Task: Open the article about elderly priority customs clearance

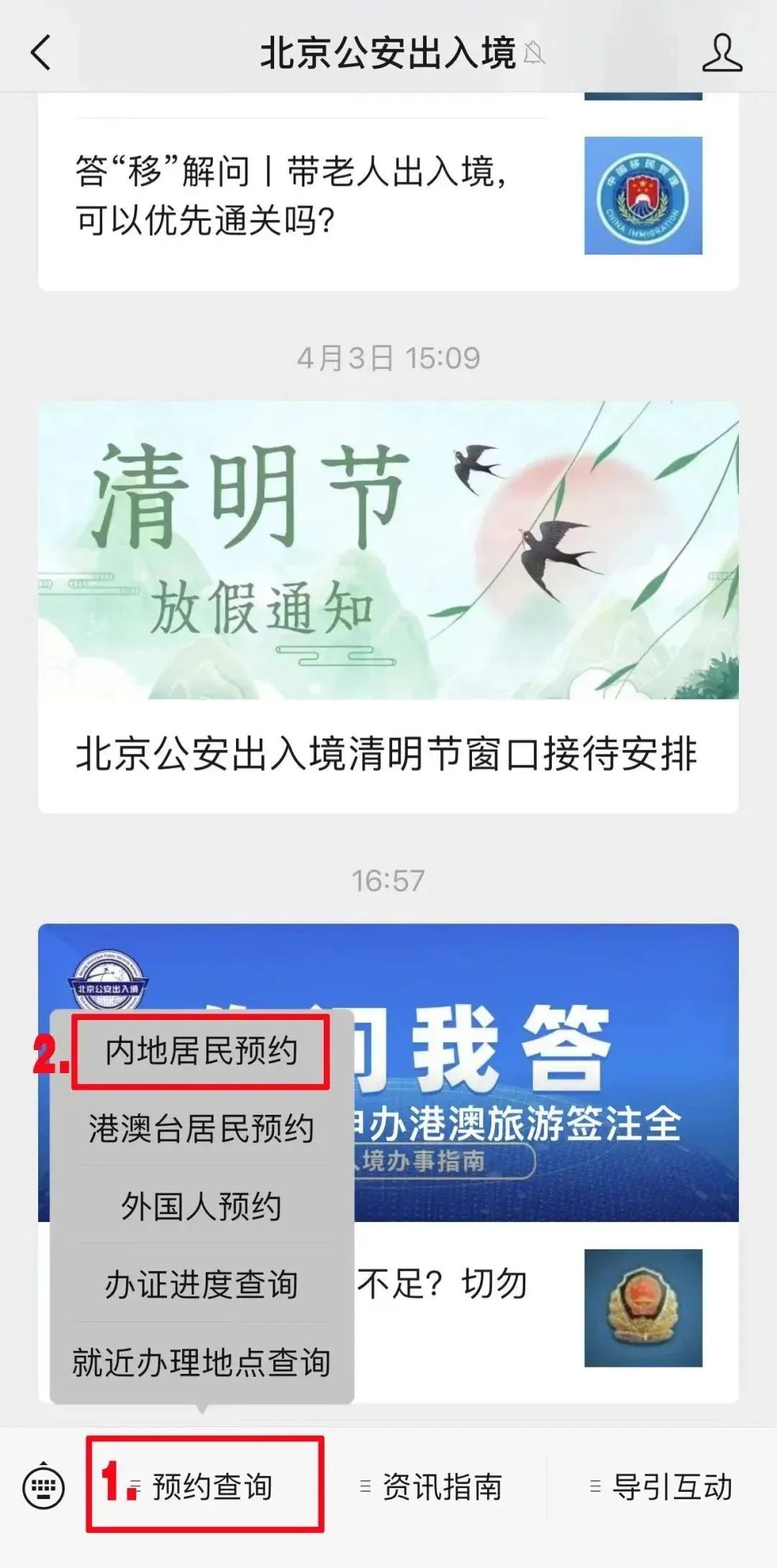Action: [288, 194]
